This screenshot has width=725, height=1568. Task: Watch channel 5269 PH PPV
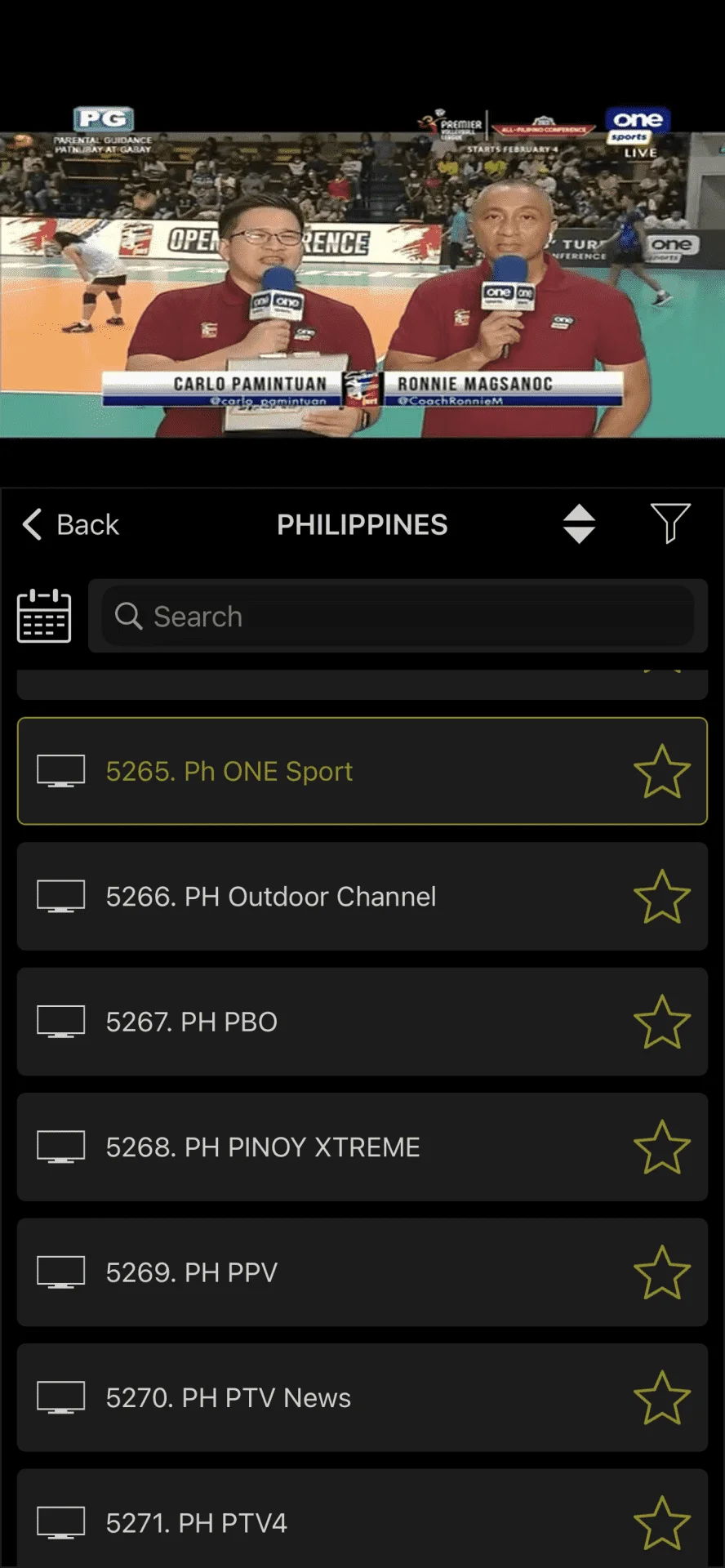(x=362, y=1272)
